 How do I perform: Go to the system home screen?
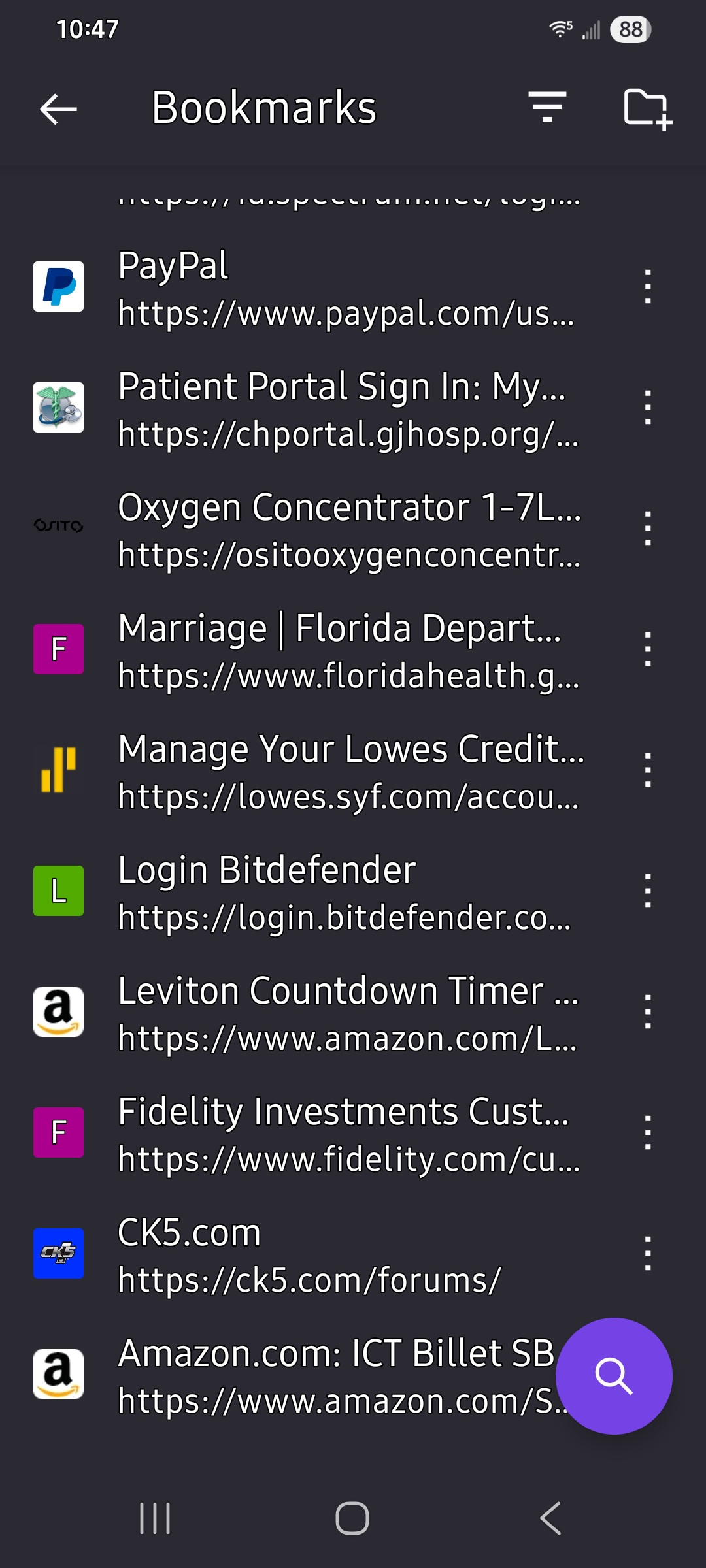352,1518
